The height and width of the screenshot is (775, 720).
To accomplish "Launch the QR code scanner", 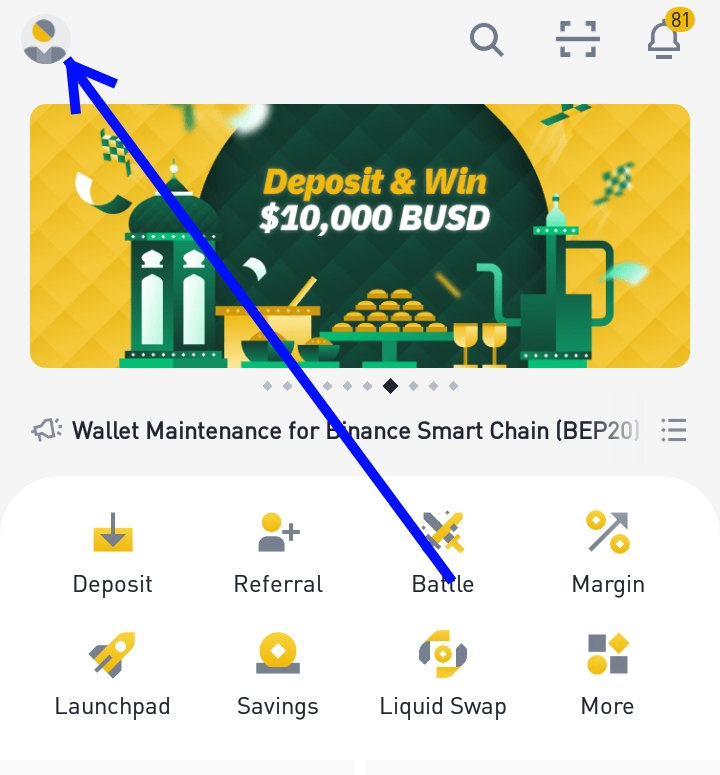I will [x=577, y=40].
